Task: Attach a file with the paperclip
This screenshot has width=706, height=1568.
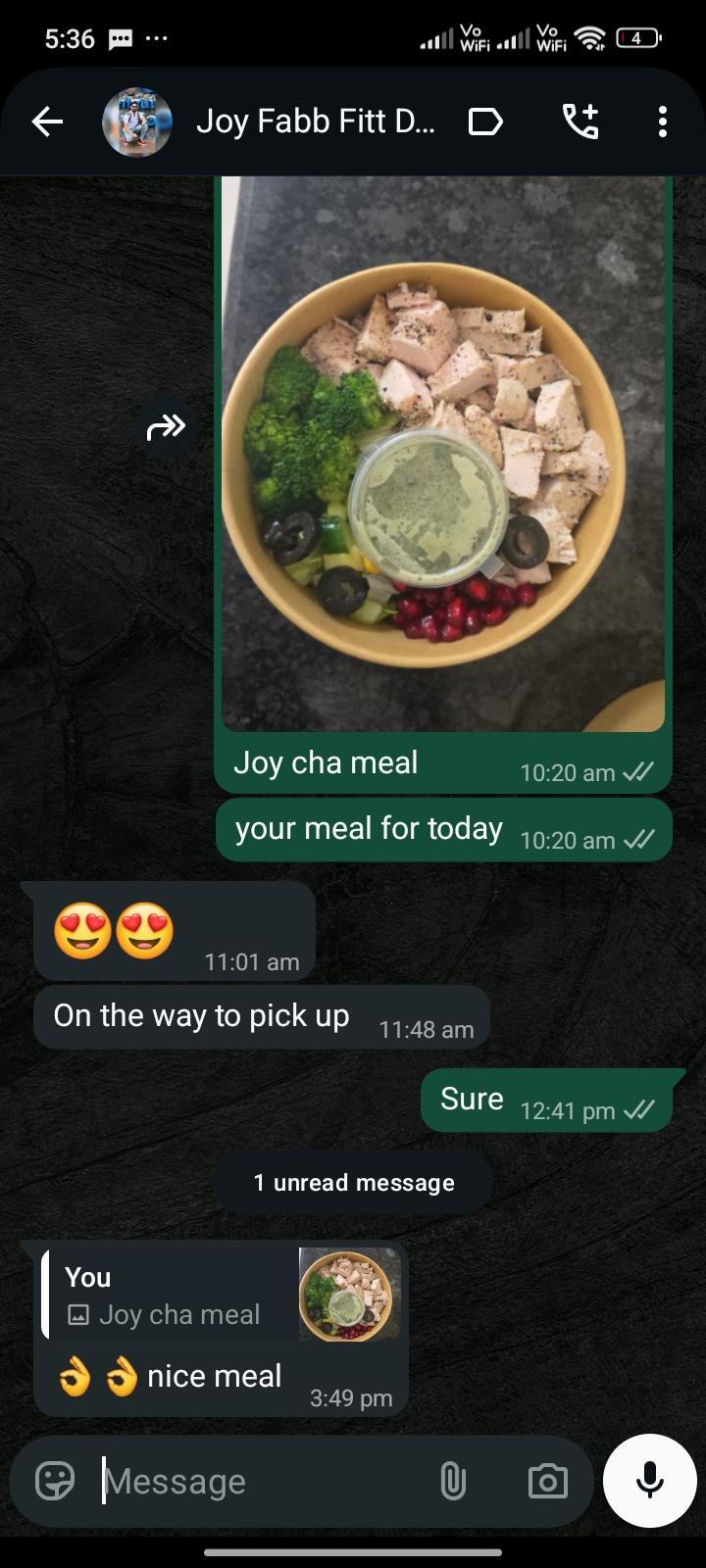Action: point(452,1481)
